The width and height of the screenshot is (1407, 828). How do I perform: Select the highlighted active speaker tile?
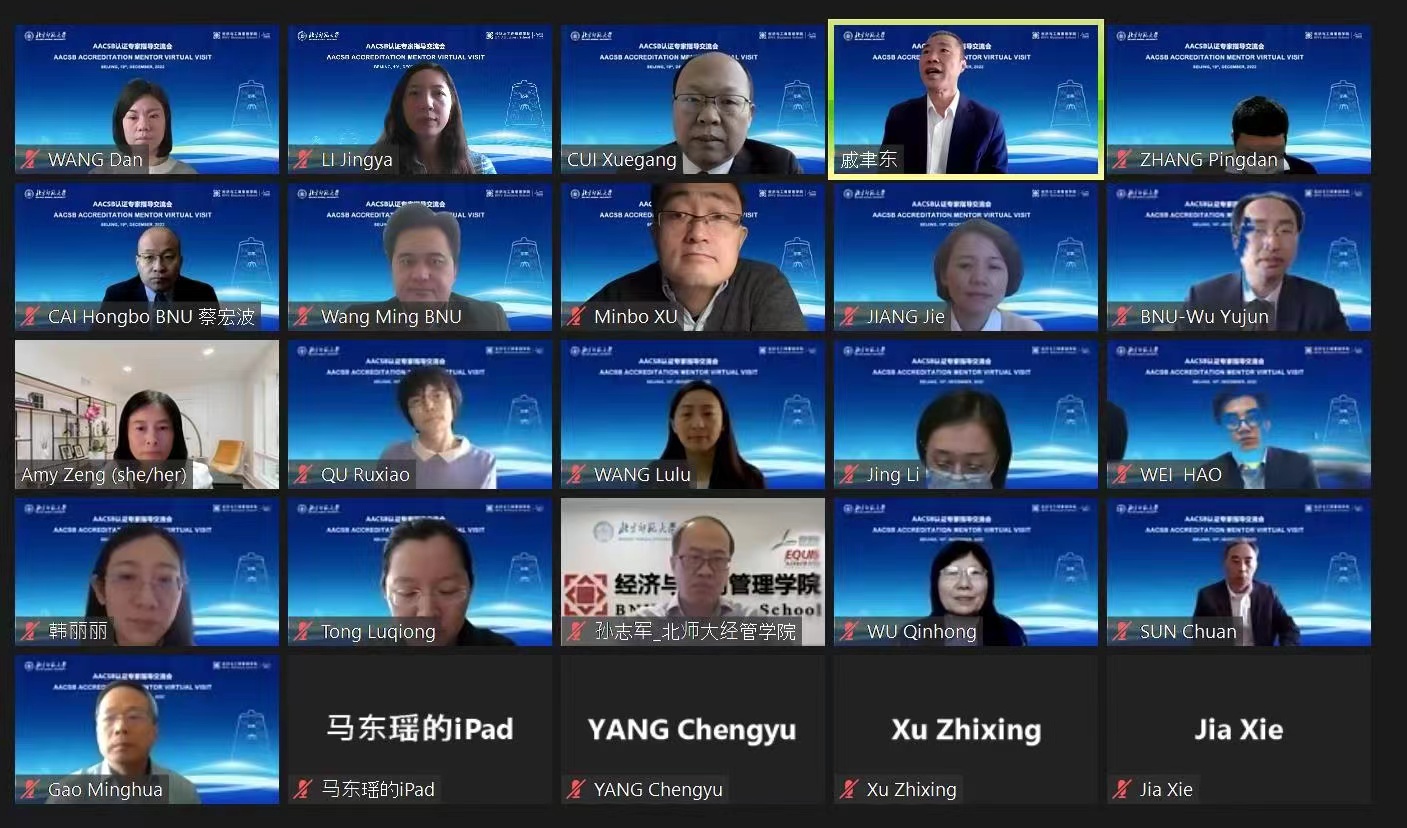click(x=966, y=99)
